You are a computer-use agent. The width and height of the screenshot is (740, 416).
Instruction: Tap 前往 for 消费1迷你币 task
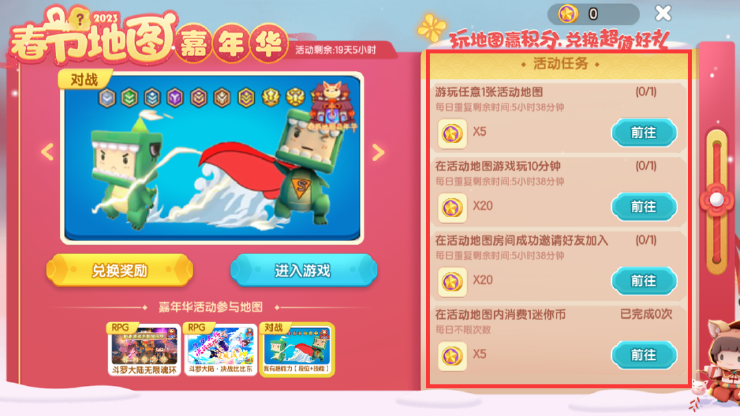click(x=643, y=354)
